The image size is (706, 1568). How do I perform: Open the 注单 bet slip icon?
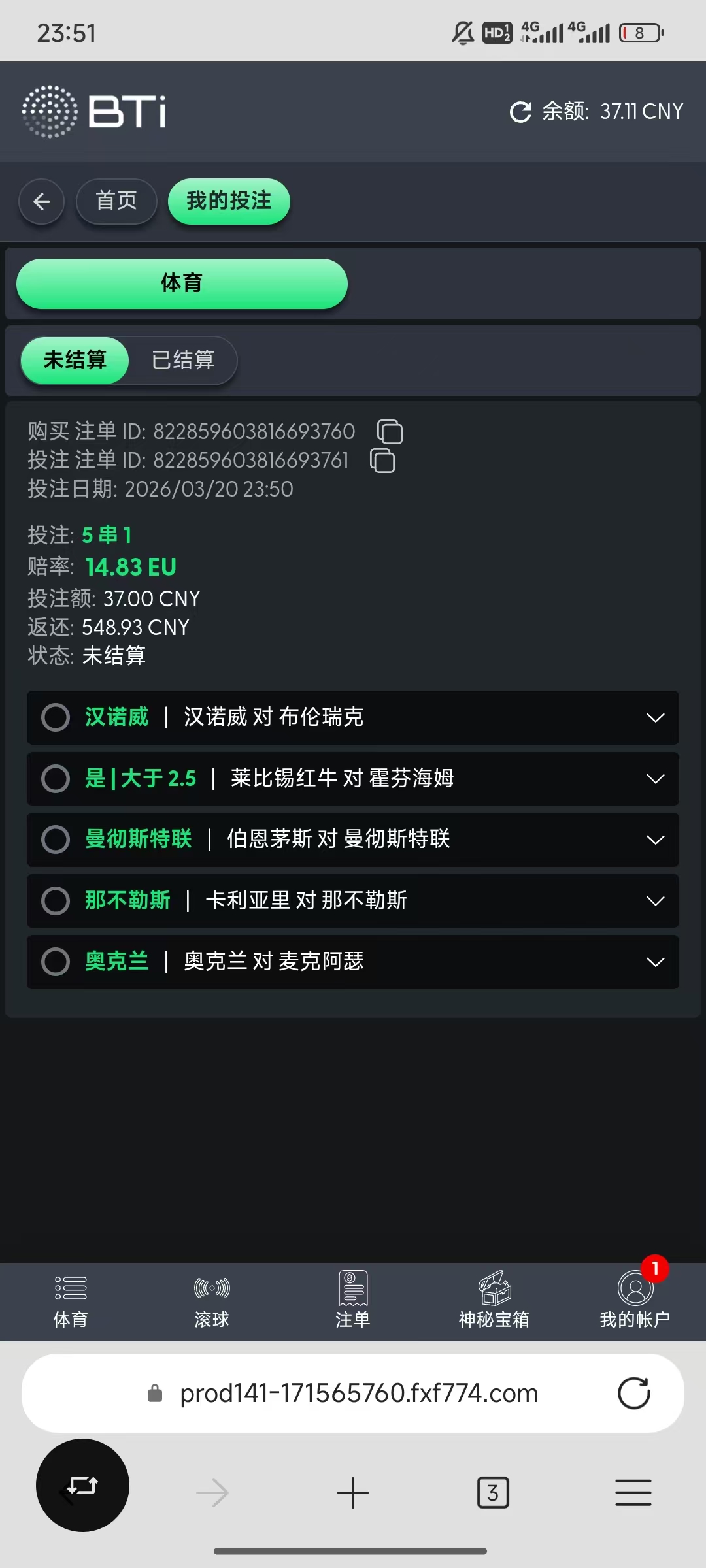click(x=352, y=1300)
